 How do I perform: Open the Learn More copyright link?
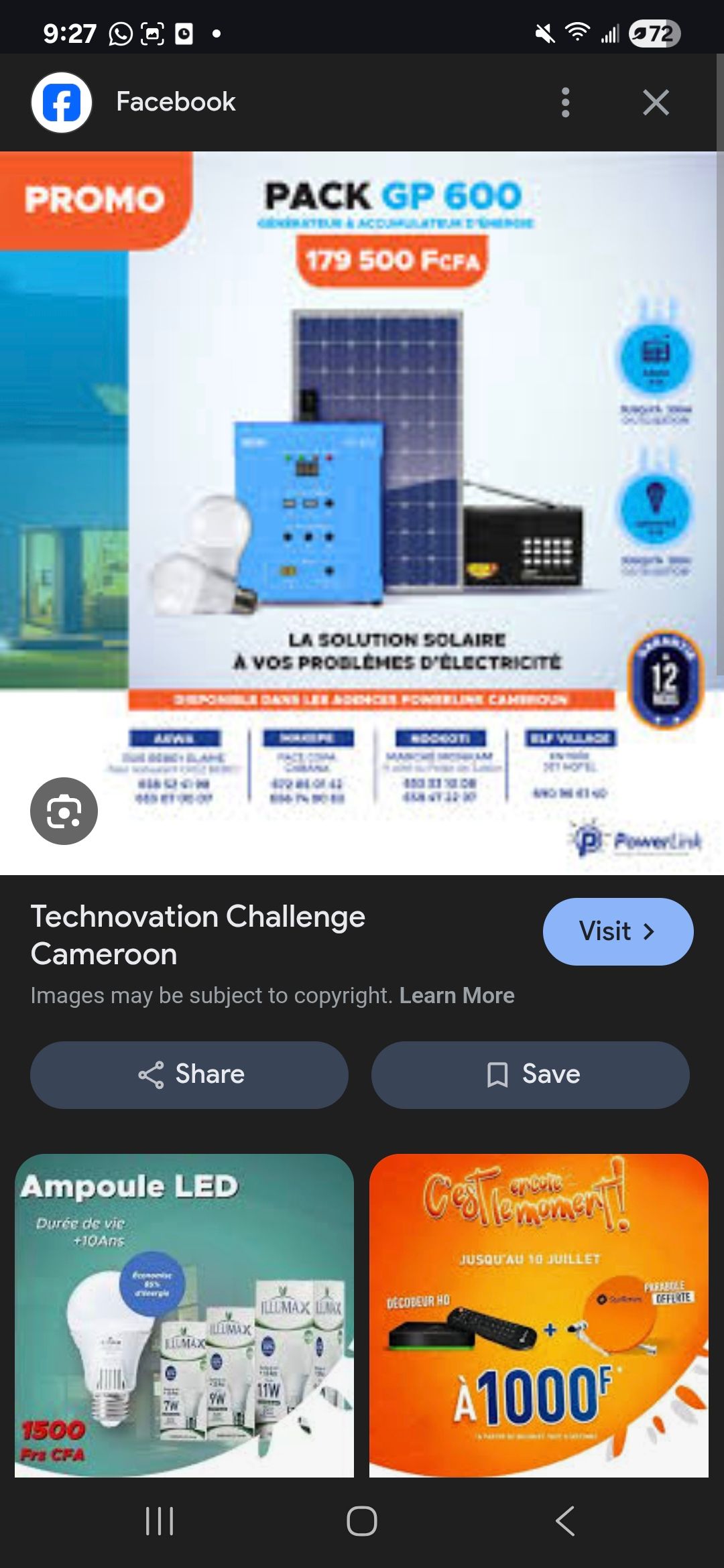(457, 996)
